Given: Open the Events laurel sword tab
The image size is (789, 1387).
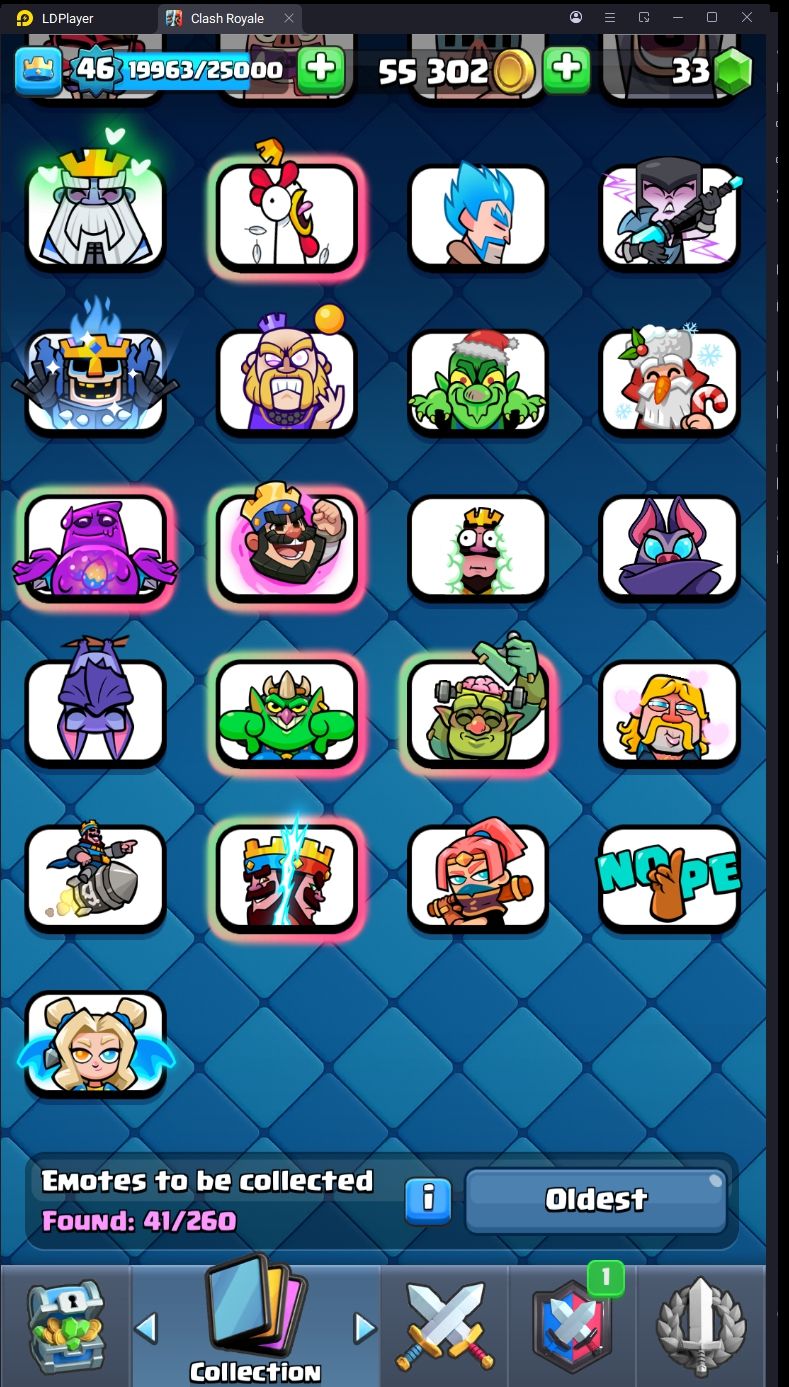Looking at the screenshot, I should [700, 1326].
